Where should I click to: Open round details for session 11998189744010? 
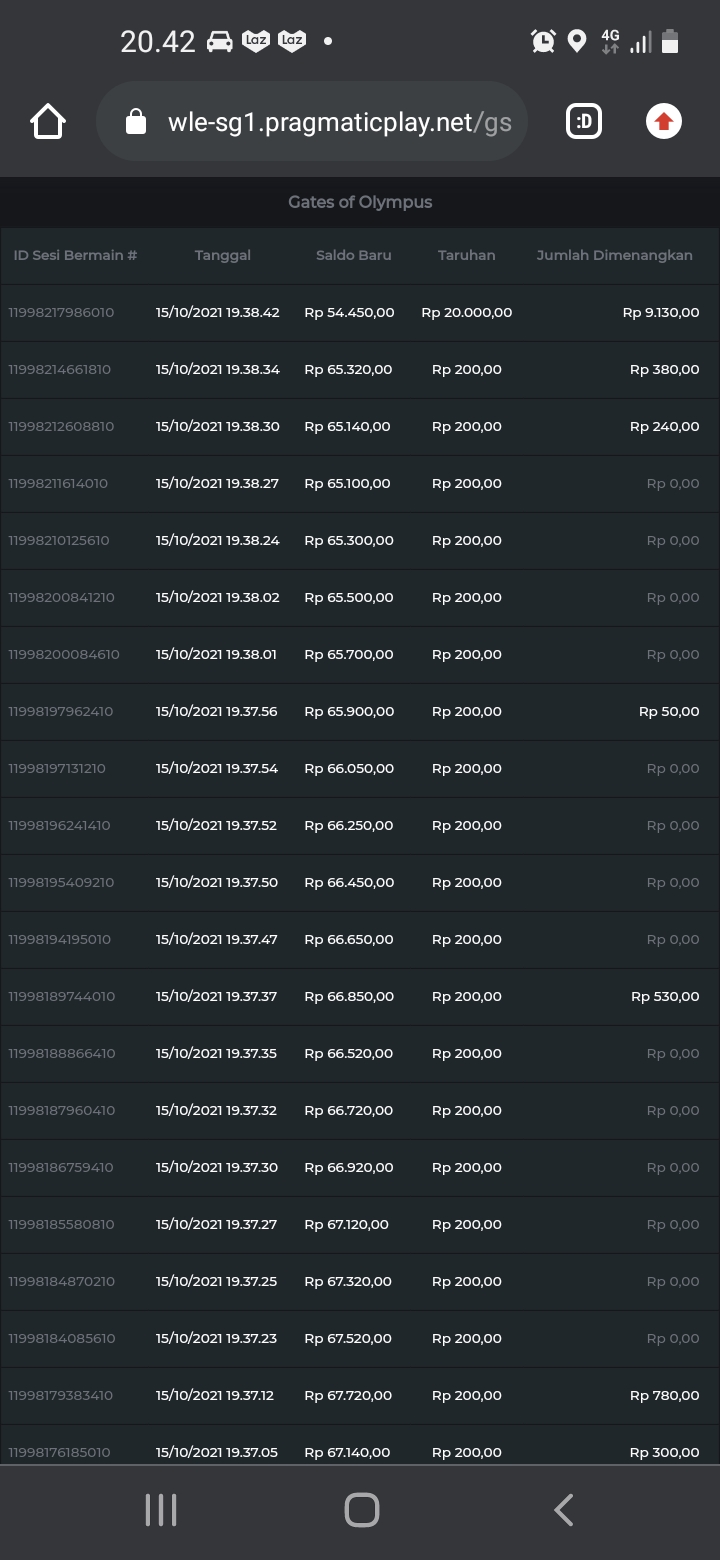tap(62, 996)
